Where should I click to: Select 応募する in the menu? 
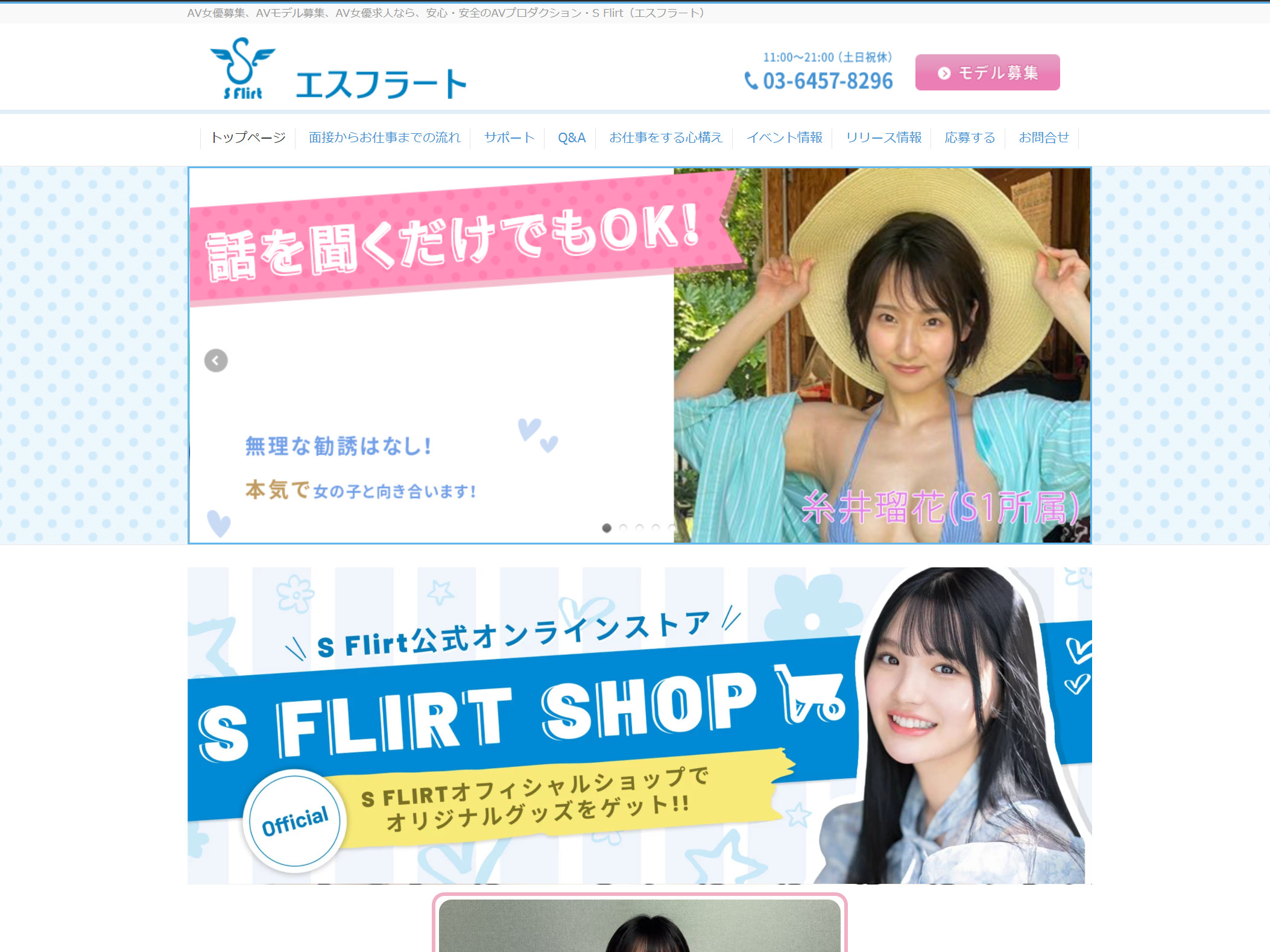pyautogui.click(x=969, y=137)
